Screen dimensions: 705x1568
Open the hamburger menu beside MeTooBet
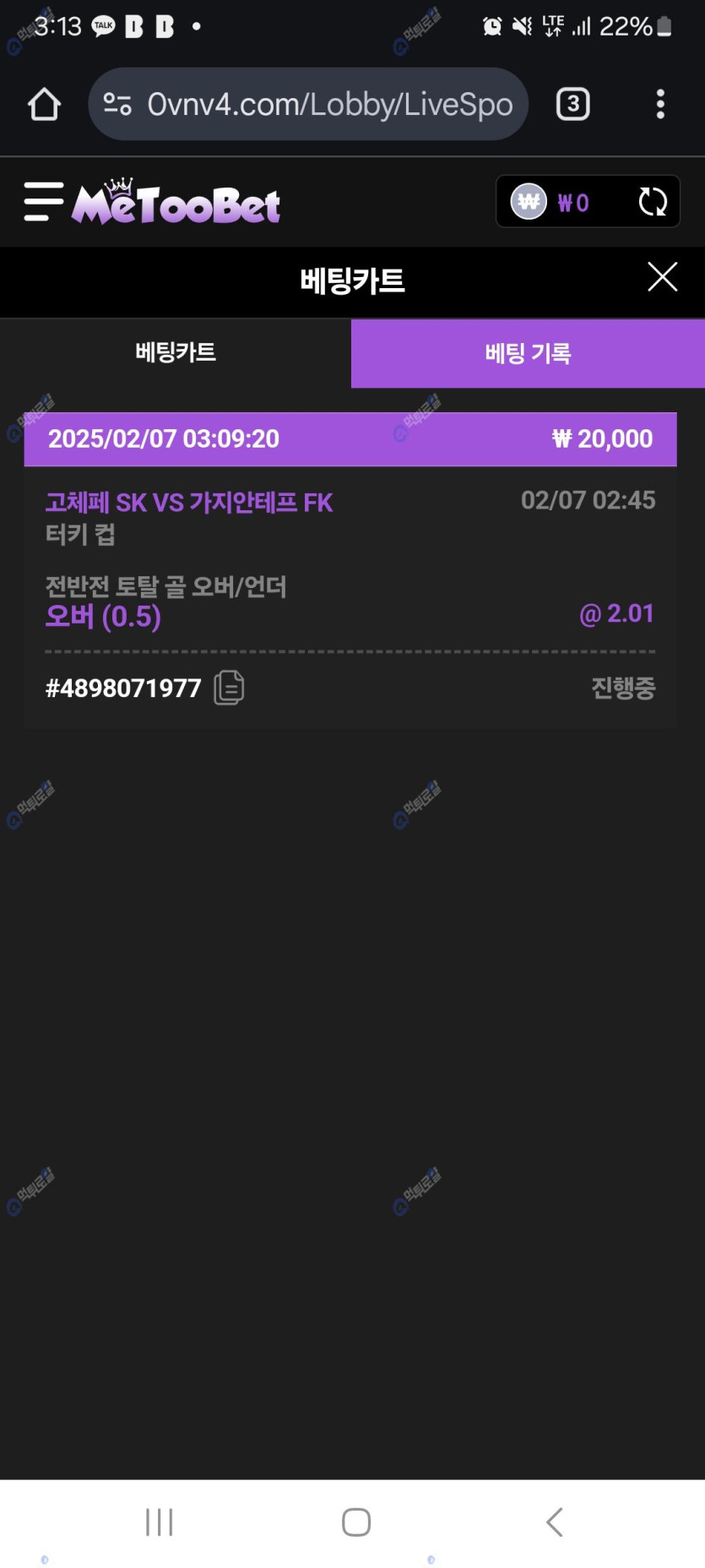point(44,202)
